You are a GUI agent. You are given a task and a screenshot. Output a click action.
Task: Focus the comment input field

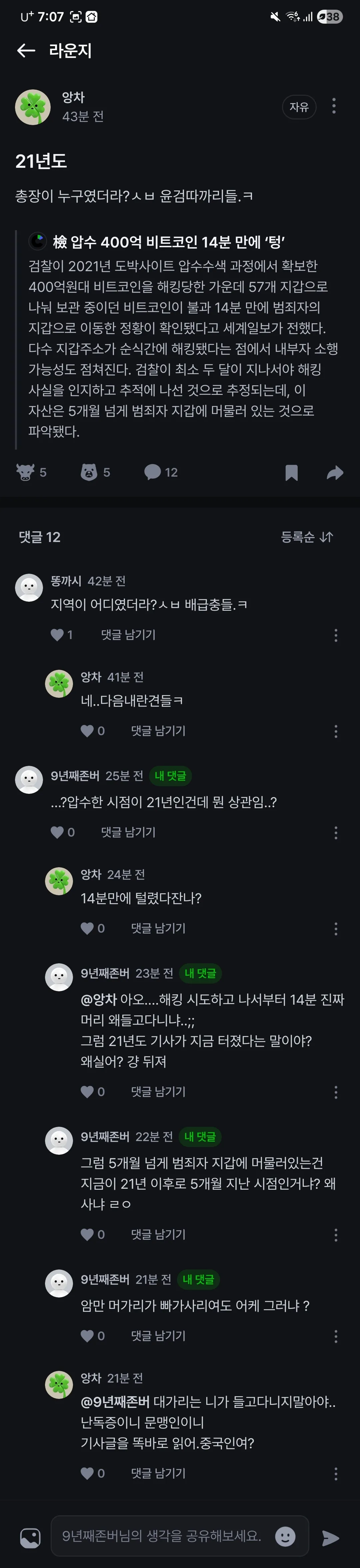(x=162, y=1536)
